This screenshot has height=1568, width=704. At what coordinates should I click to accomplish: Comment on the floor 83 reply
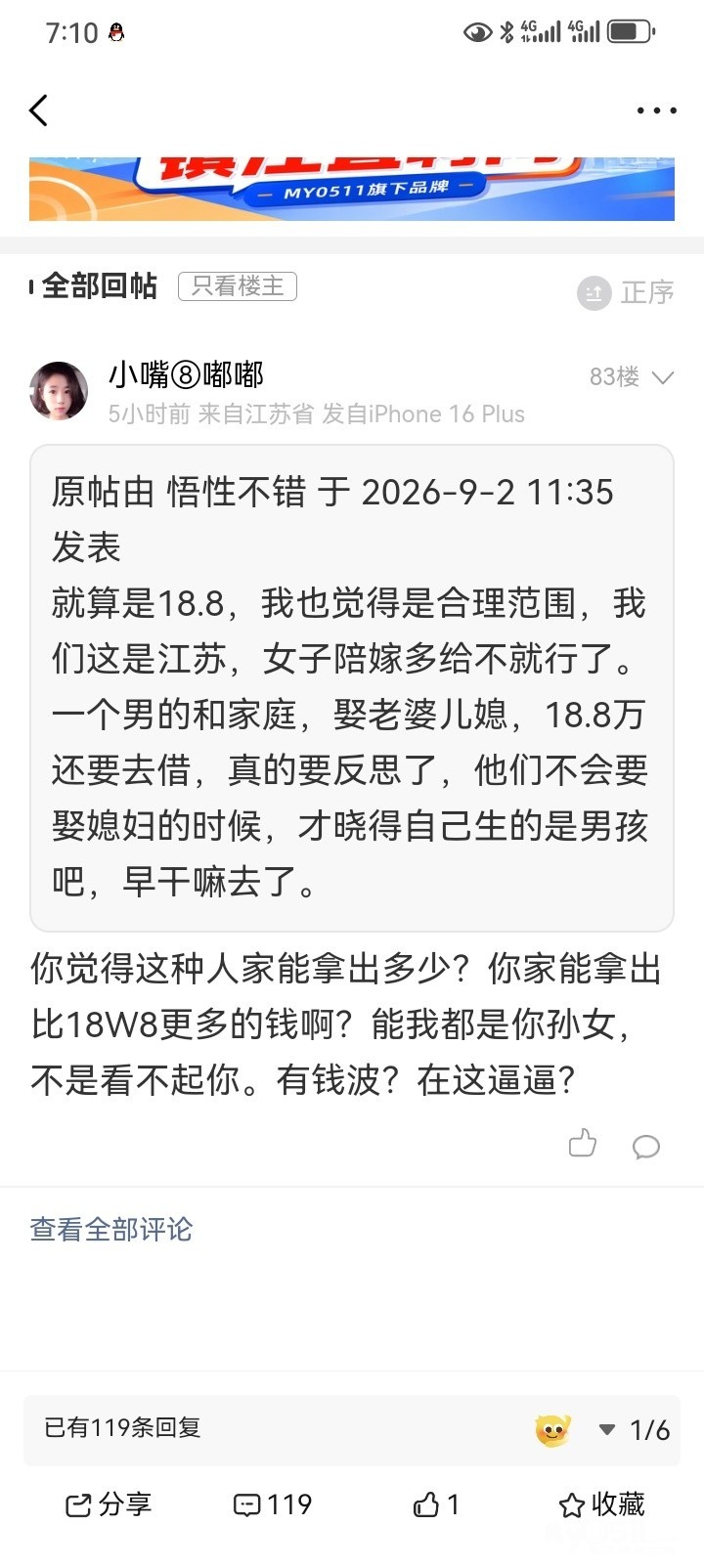pos(646,1146)
